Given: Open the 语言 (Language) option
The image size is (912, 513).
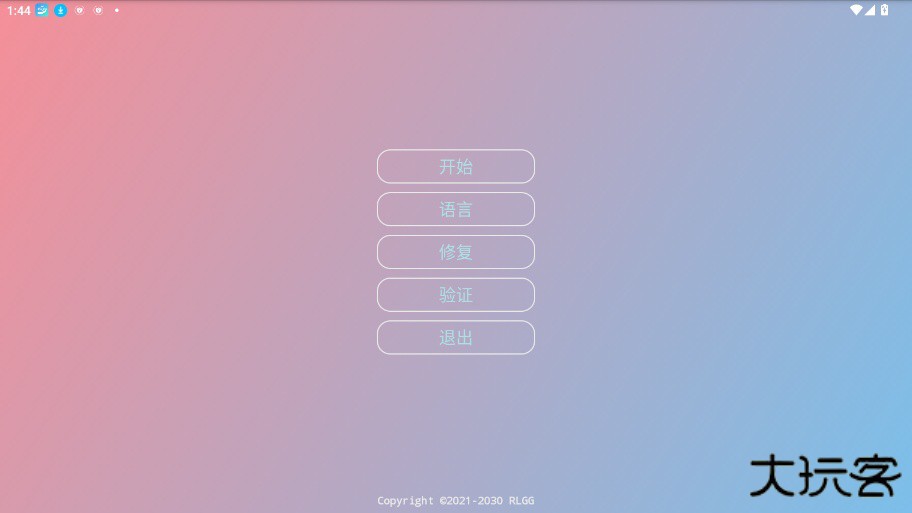Looking at the screenshot, I should (455, 209).
